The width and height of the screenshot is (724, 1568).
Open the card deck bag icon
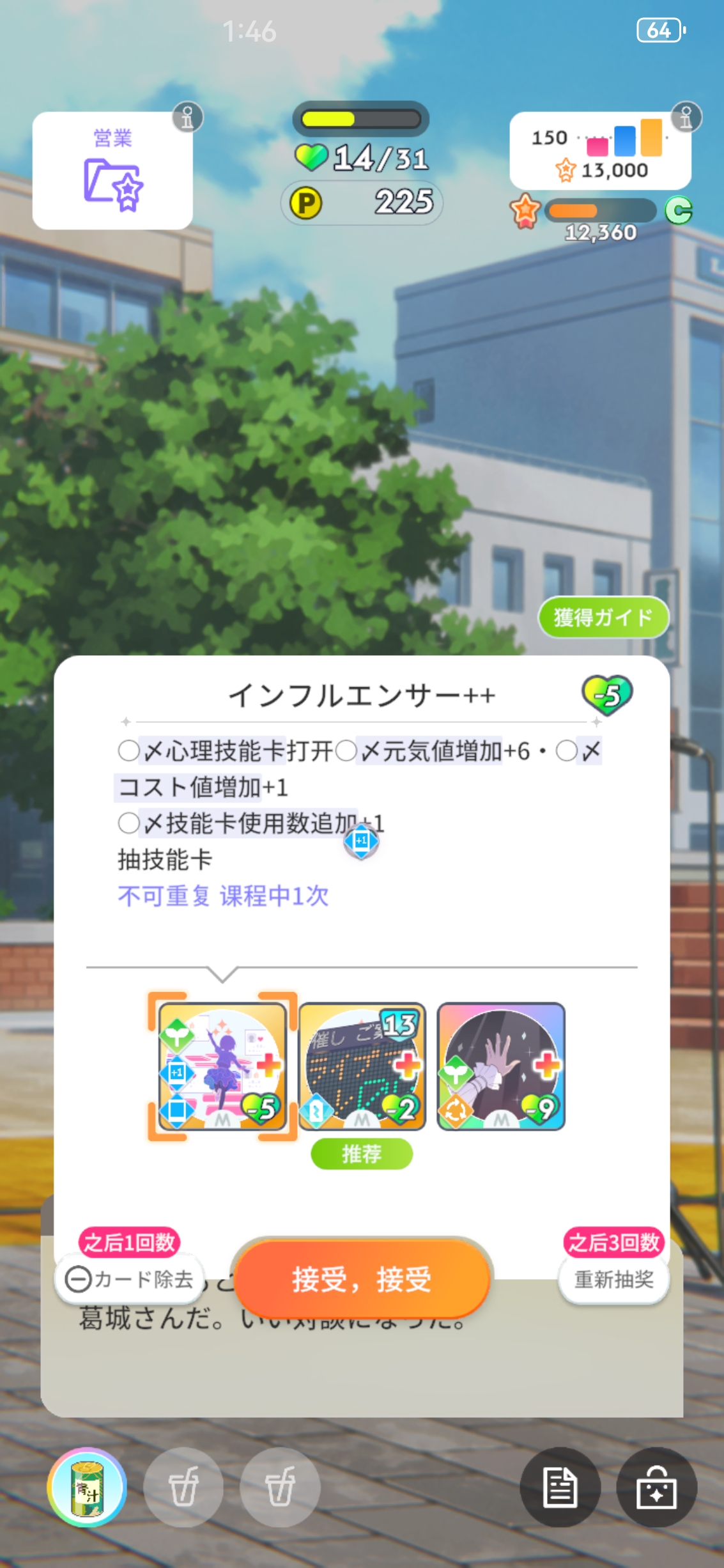tap(656, 1487)
